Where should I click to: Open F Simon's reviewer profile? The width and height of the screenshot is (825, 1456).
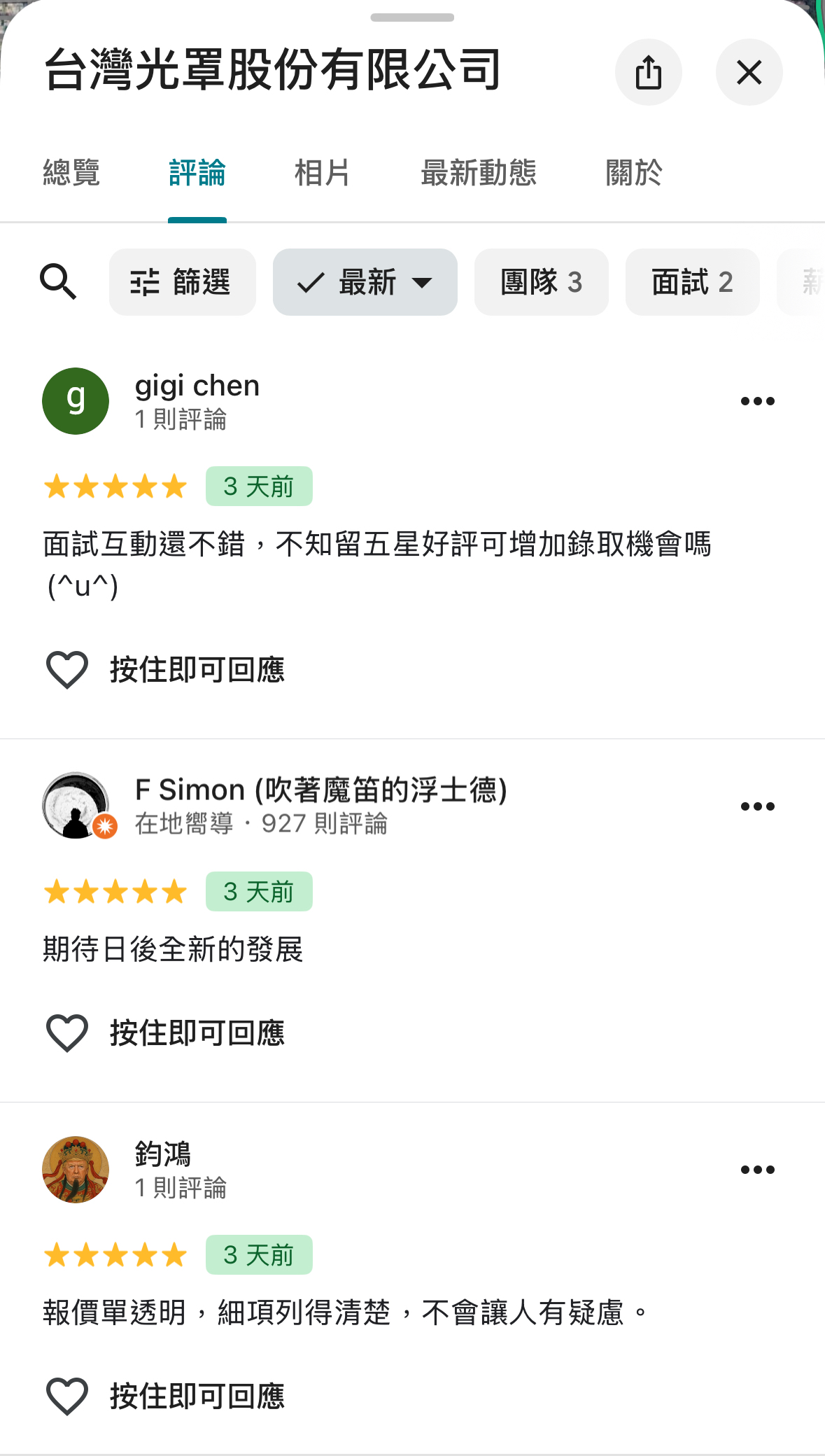pos(76,806)
